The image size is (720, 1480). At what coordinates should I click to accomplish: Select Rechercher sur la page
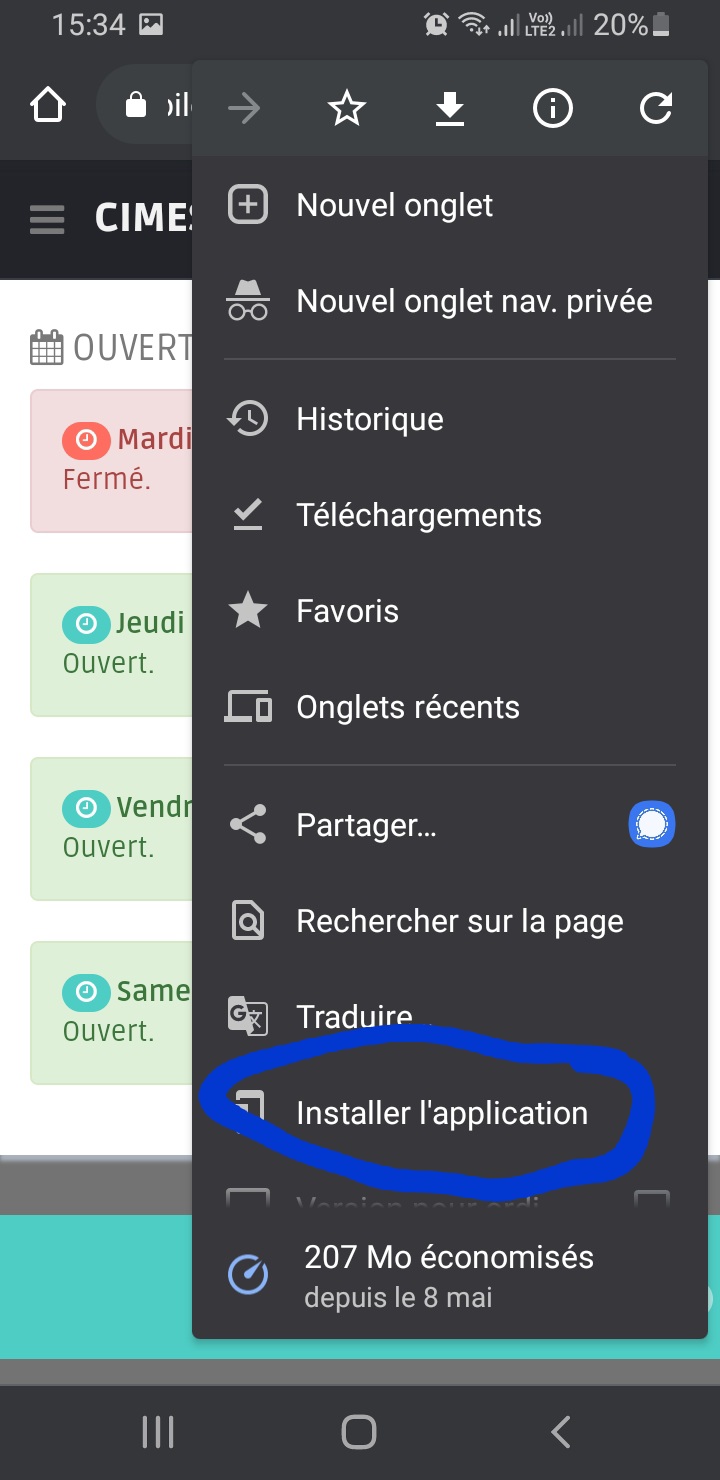(450, 921)
